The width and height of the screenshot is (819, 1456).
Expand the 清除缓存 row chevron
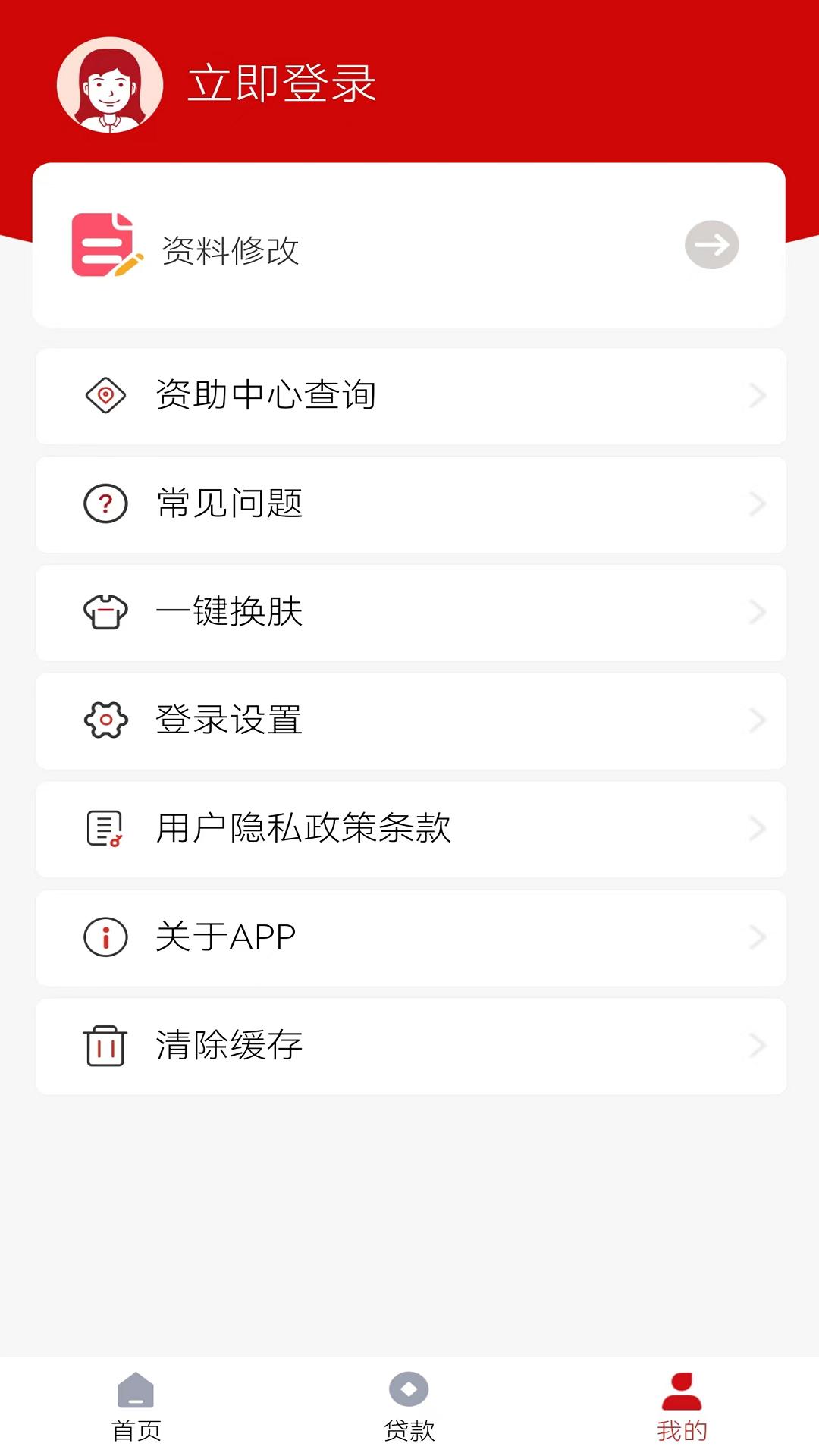click(755, 1045)
